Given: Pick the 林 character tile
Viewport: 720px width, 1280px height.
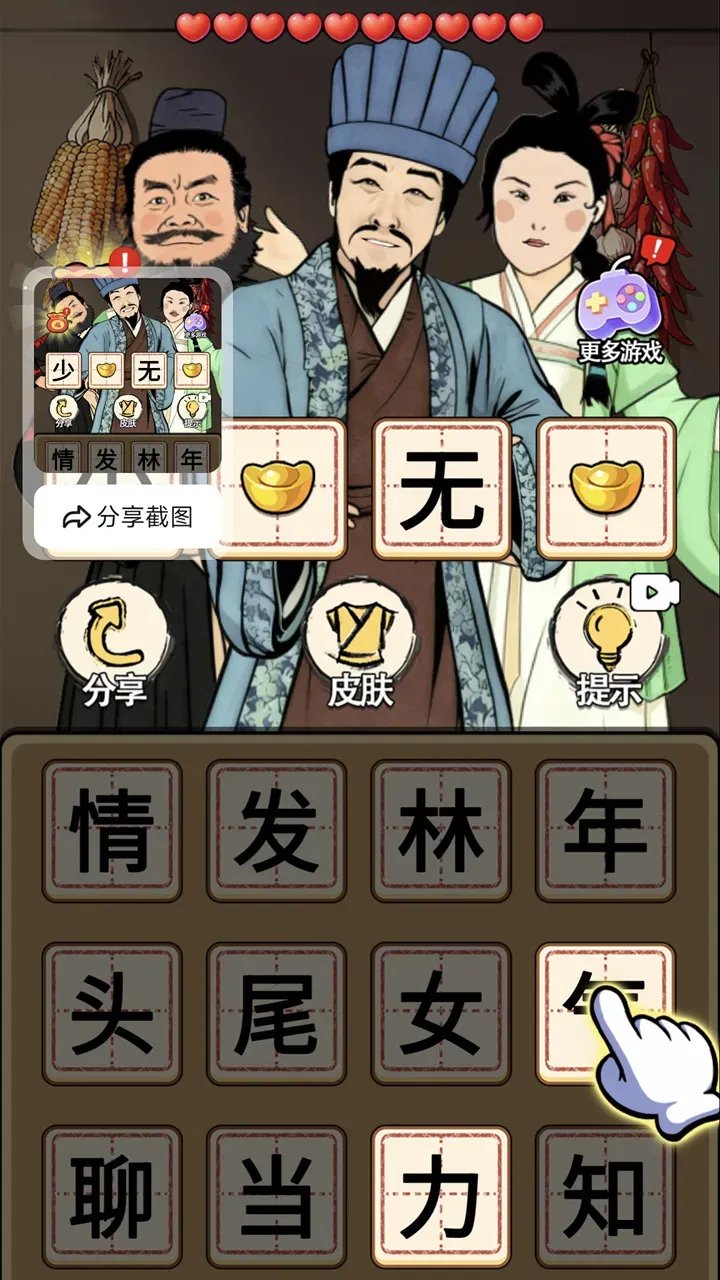Looking at the screenshot, I should (441, 831).
